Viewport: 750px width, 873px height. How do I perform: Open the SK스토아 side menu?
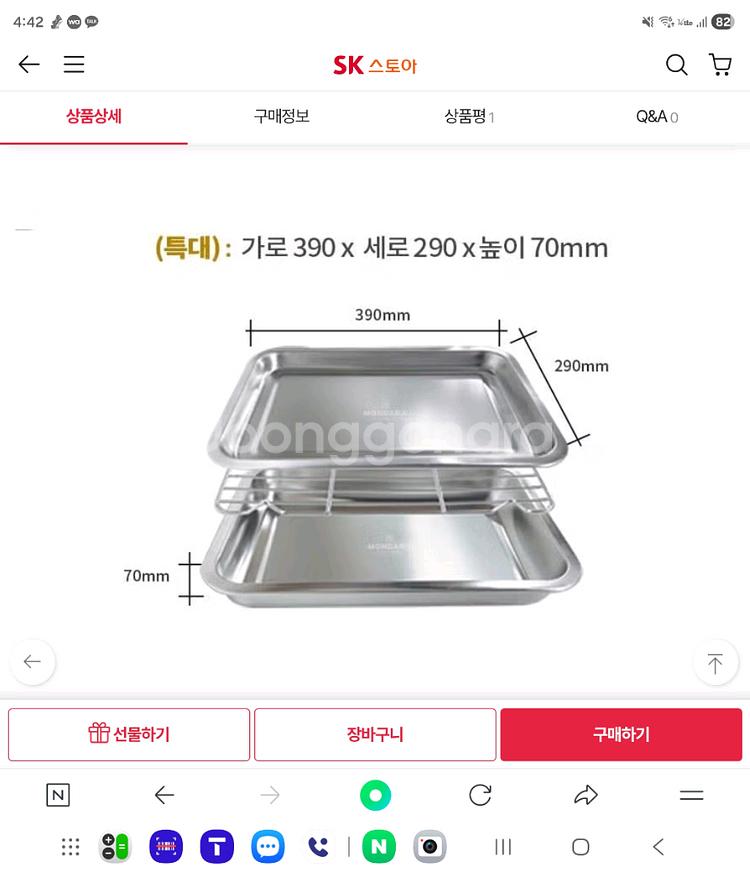[73, 64]
